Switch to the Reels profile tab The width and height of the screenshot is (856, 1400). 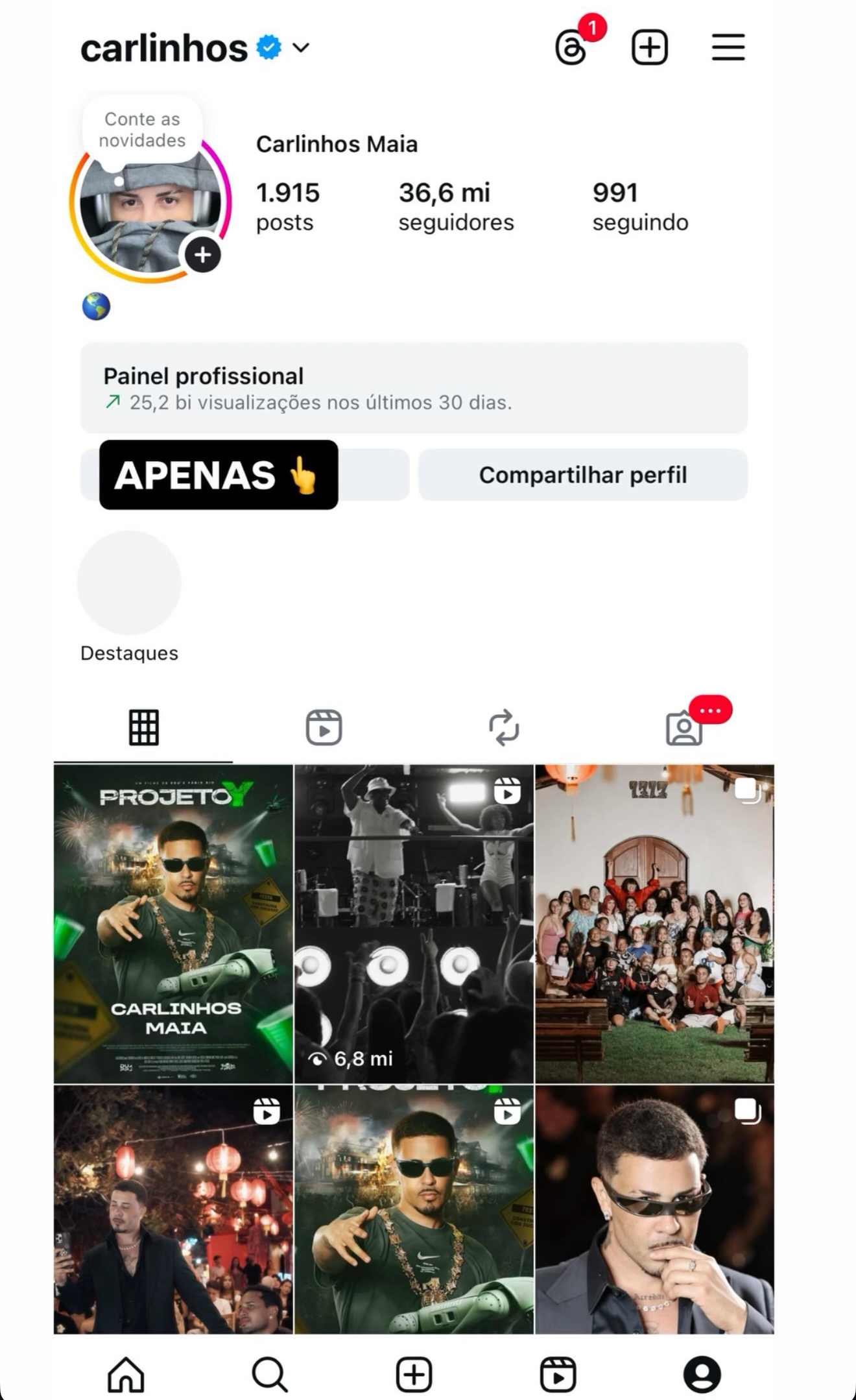click(324, 727)
